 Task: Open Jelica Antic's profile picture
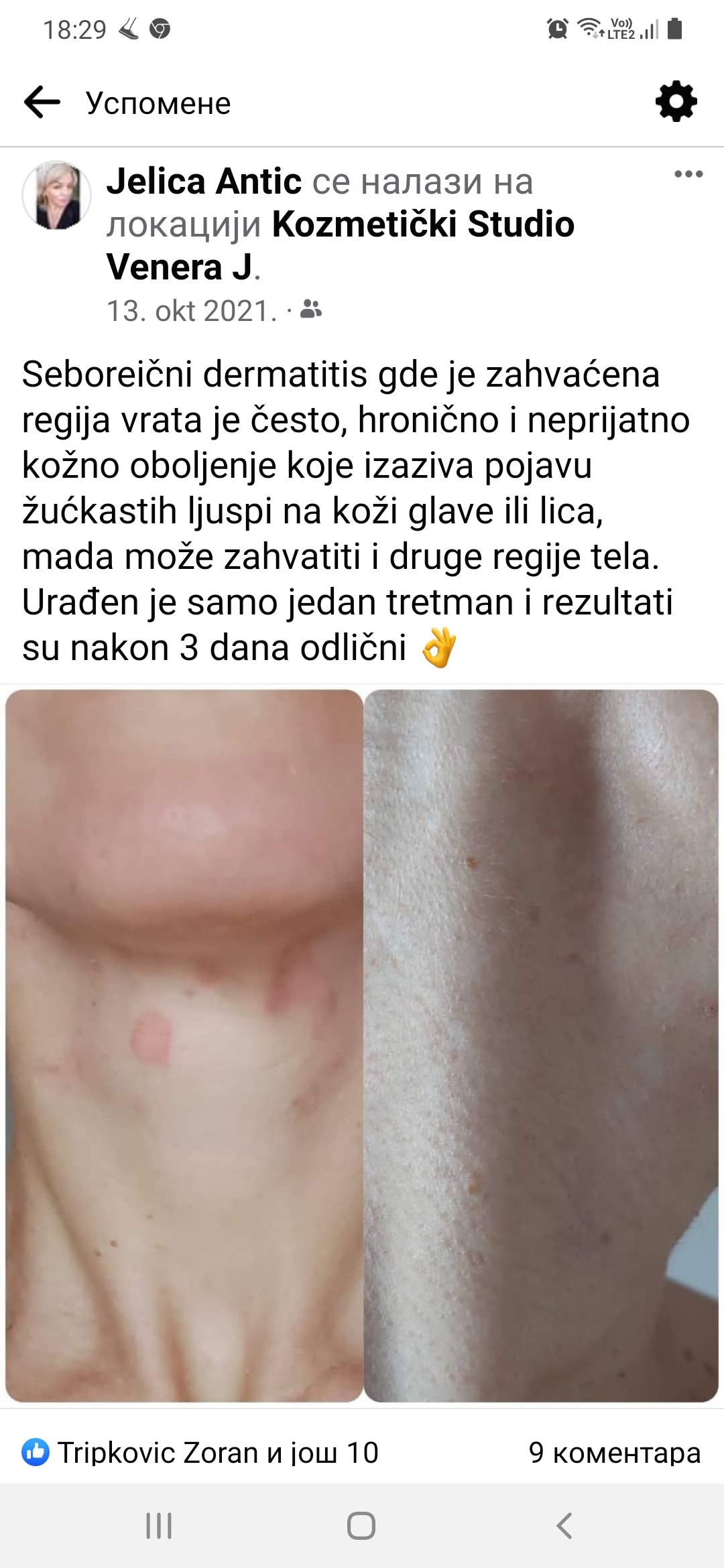pos(57,195)
